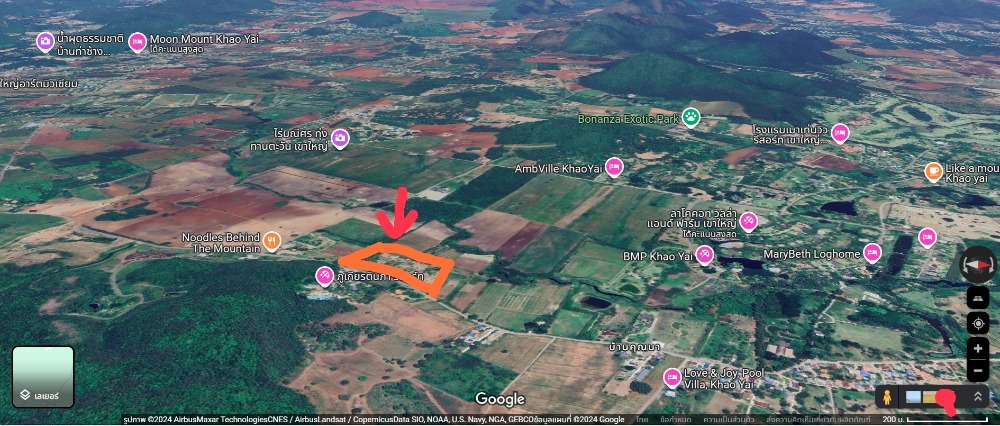The height and width of the screenshot is (426, 1000).
Task: Select the Street View pegman
Action: point(887,397)
